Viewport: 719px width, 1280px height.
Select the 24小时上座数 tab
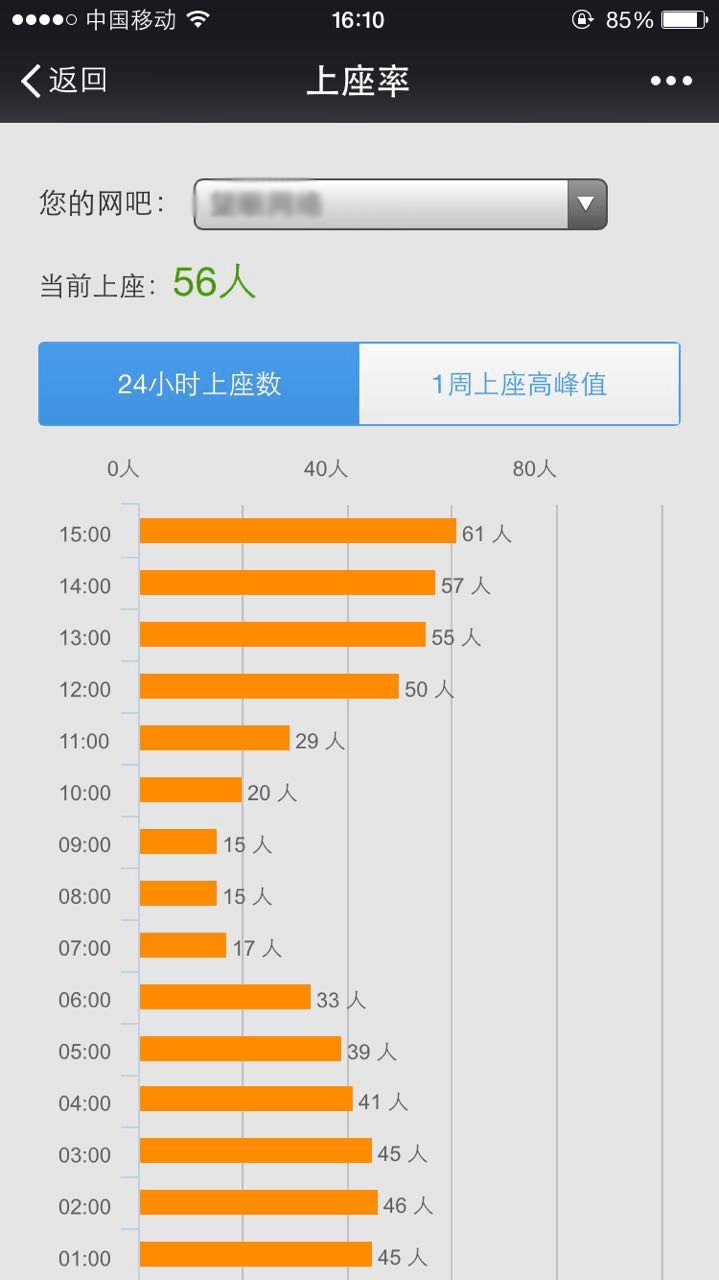[199, 384]
